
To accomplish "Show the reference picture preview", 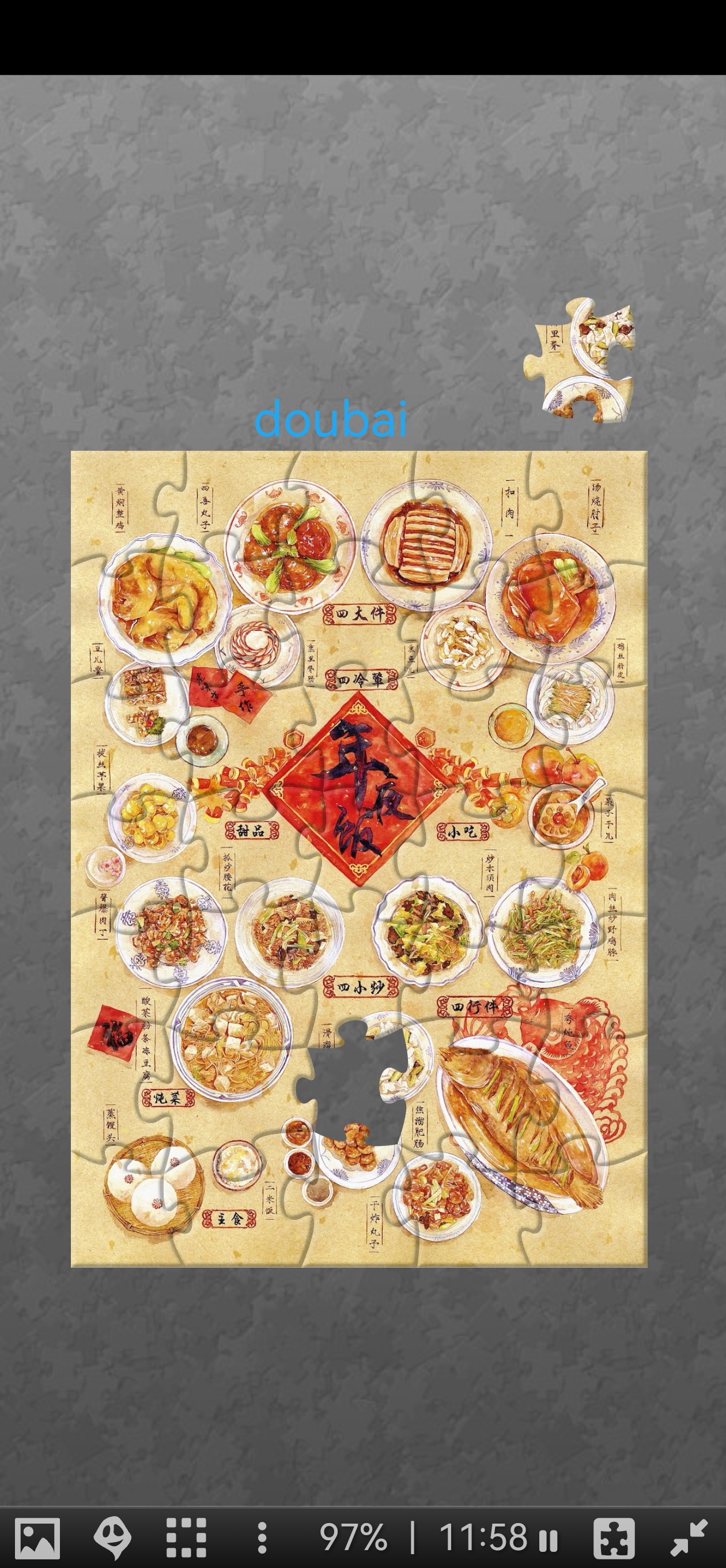I will (x=37, y=1537).
